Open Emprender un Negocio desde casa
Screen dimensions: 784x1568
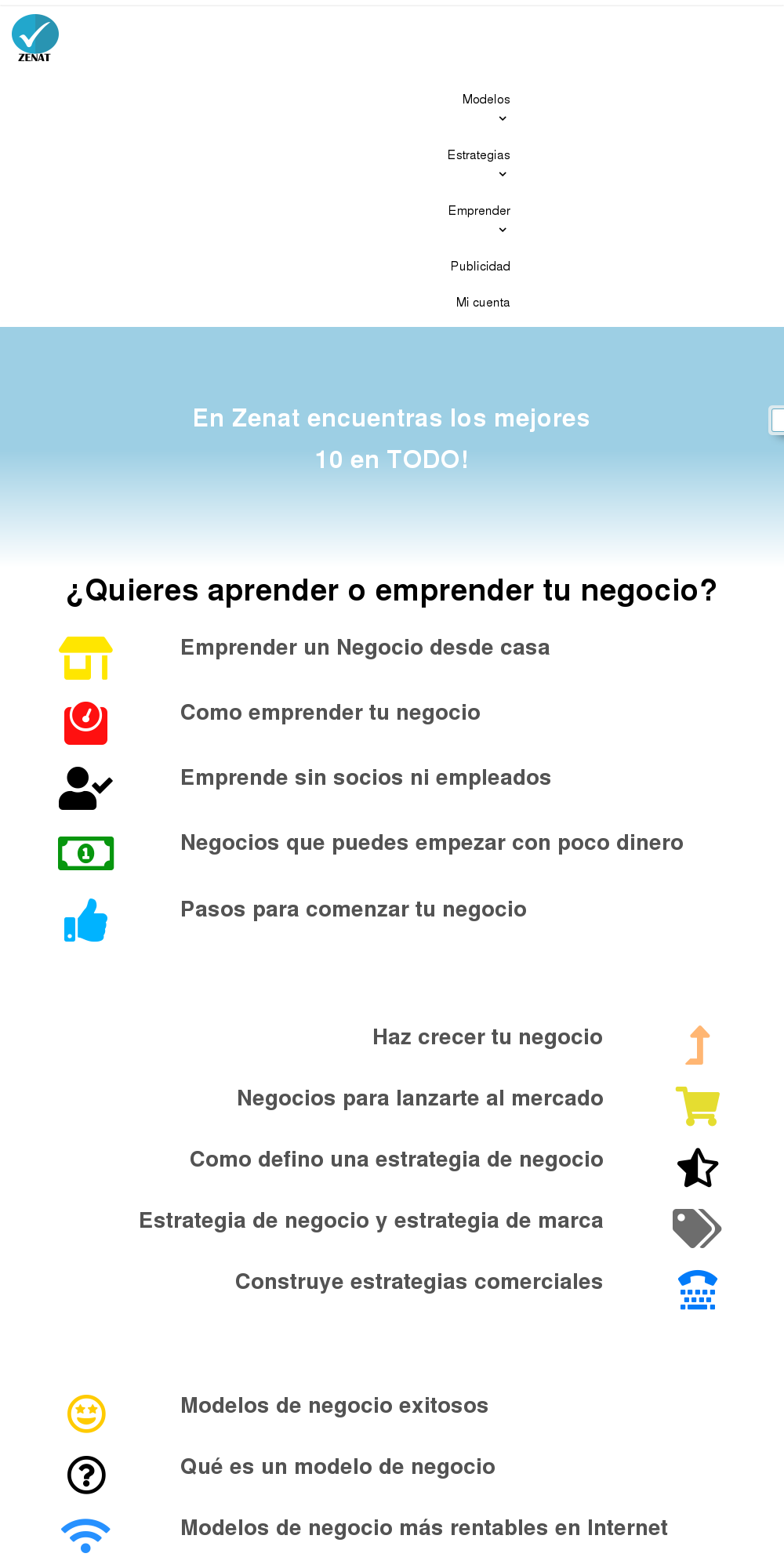[365, 648]
